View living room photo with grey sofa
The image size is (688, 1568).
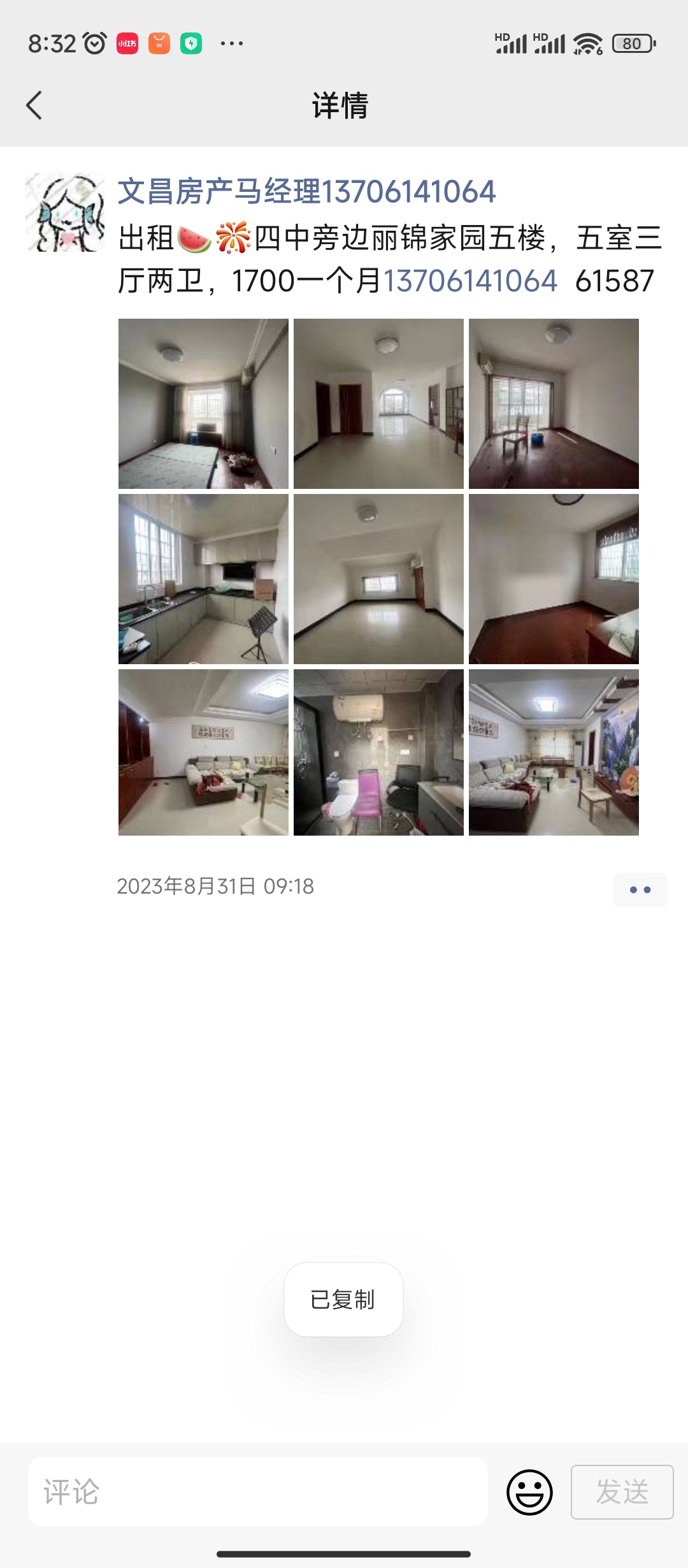(x=203, y=752)
